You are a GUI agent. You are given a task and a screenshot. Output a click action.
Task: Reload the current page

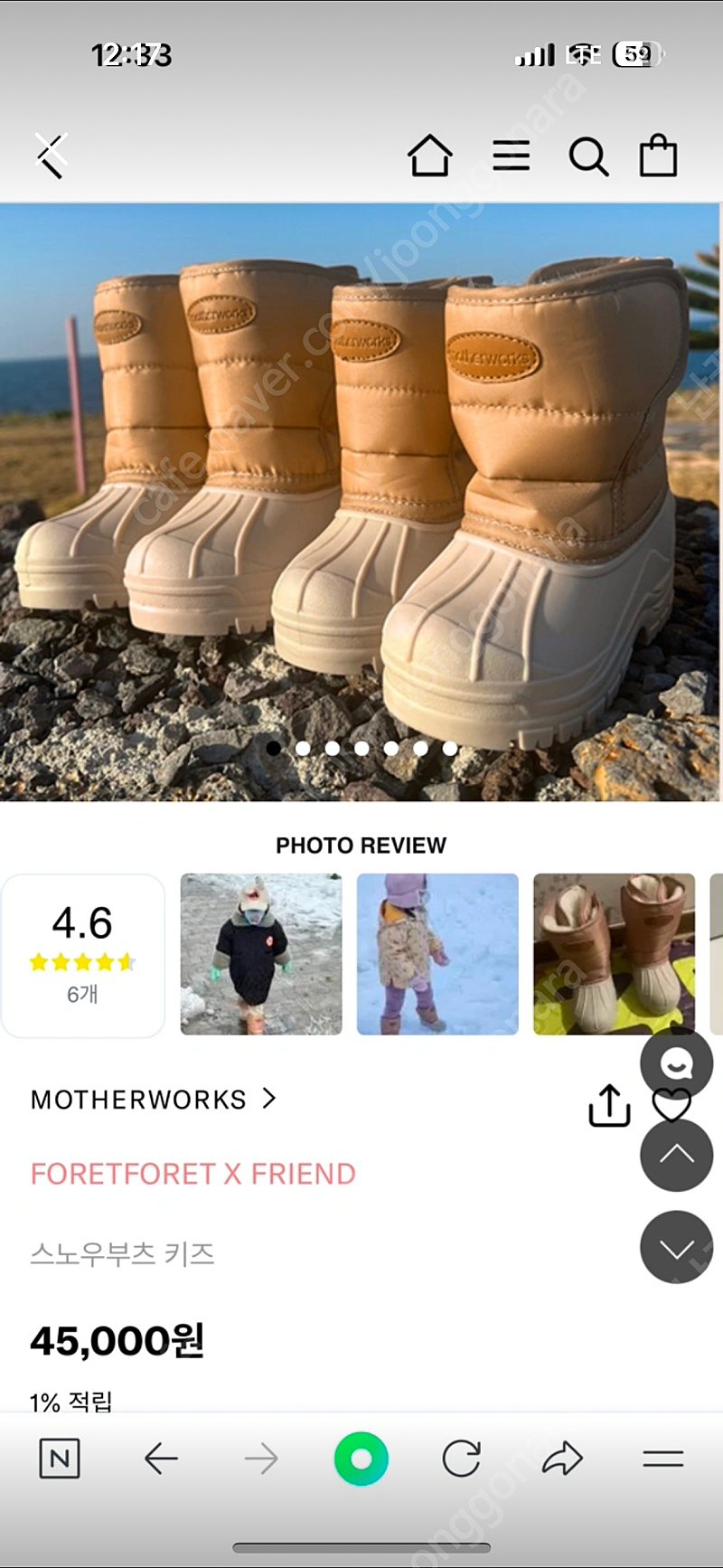coord(461,1459)
